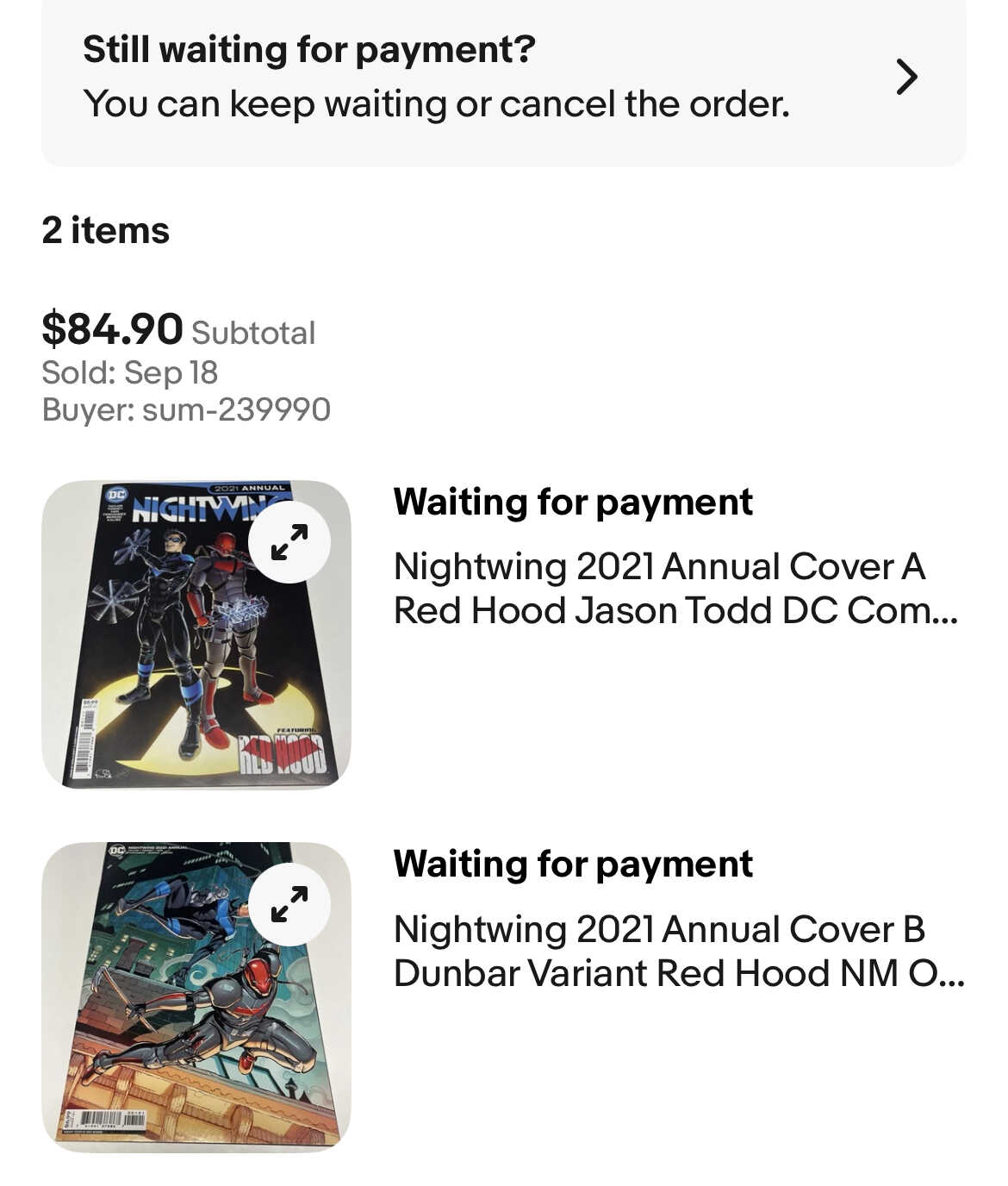Viewport: 1008px width, 1186px height.
Task: Expand the Nightwing Cover B image
Action: pyautogui.click(x=289, y=904)
